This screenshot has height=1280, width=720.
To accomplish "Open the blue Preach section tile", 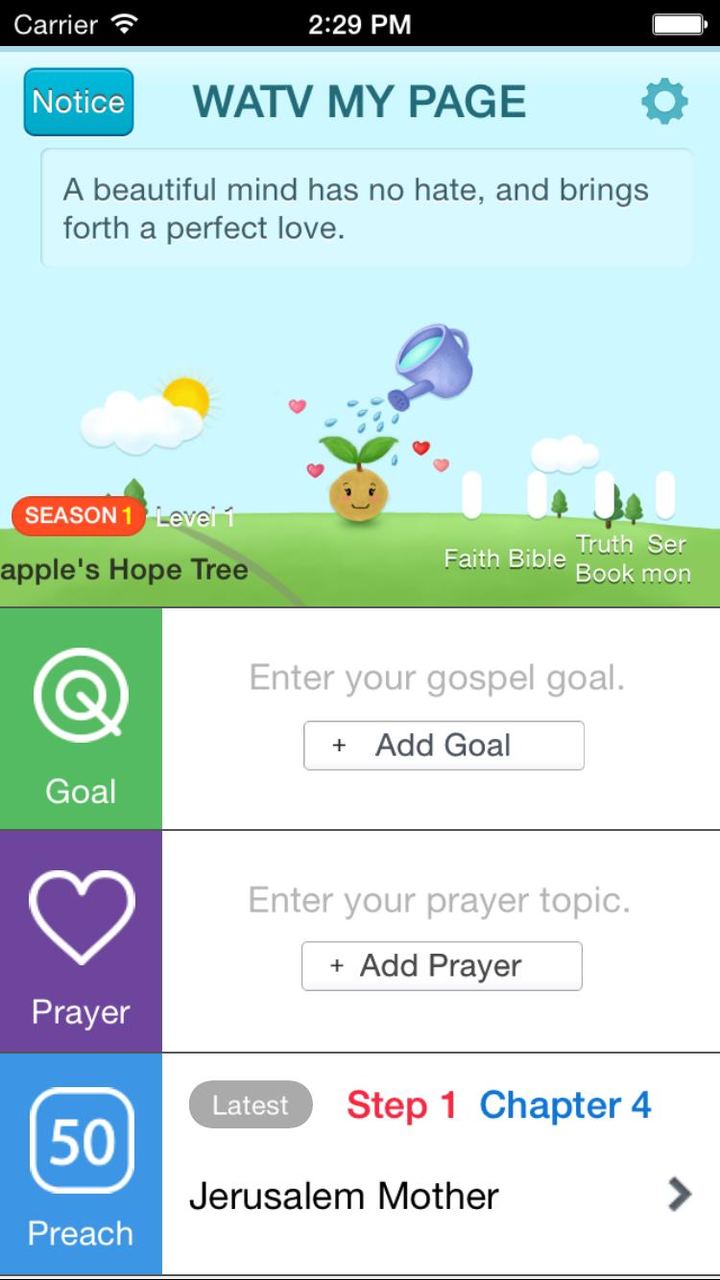I will (80, 1165).
